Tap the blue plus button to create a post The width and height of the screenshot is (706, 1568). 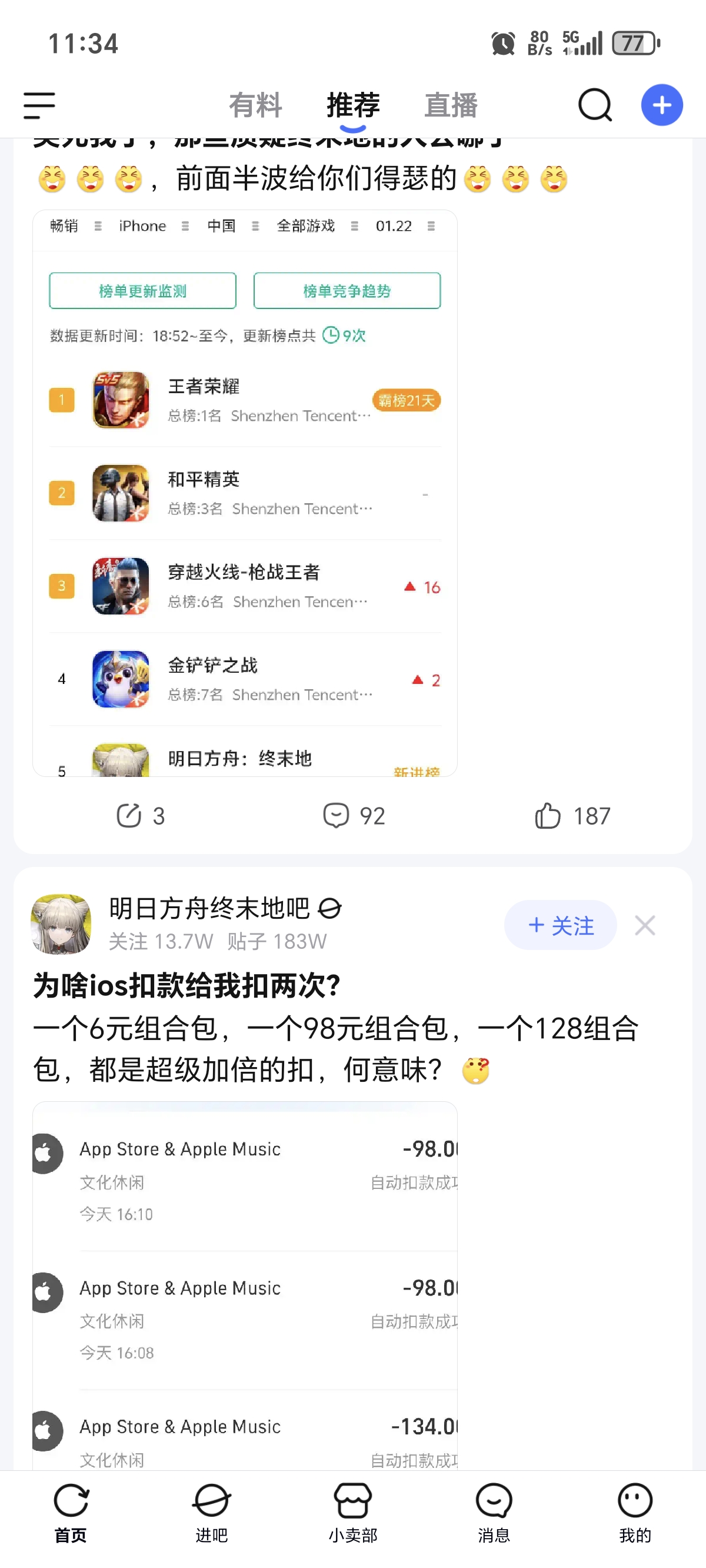pyautogui.click(x=661, y=105)
